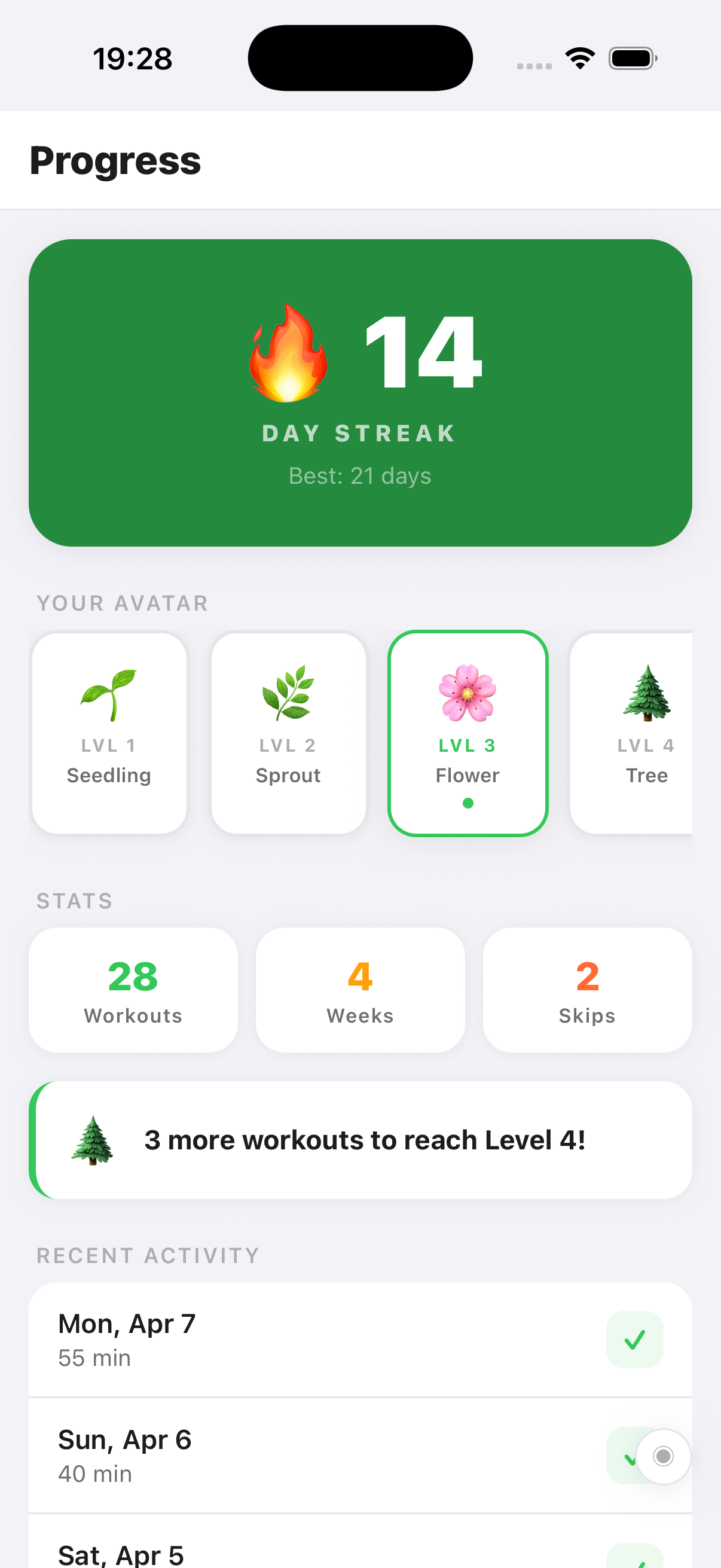The height and width of the screenshot is (1568, 721).
Task: Tap the 4 Weeks stat tile
Action: tap(360, 989)
